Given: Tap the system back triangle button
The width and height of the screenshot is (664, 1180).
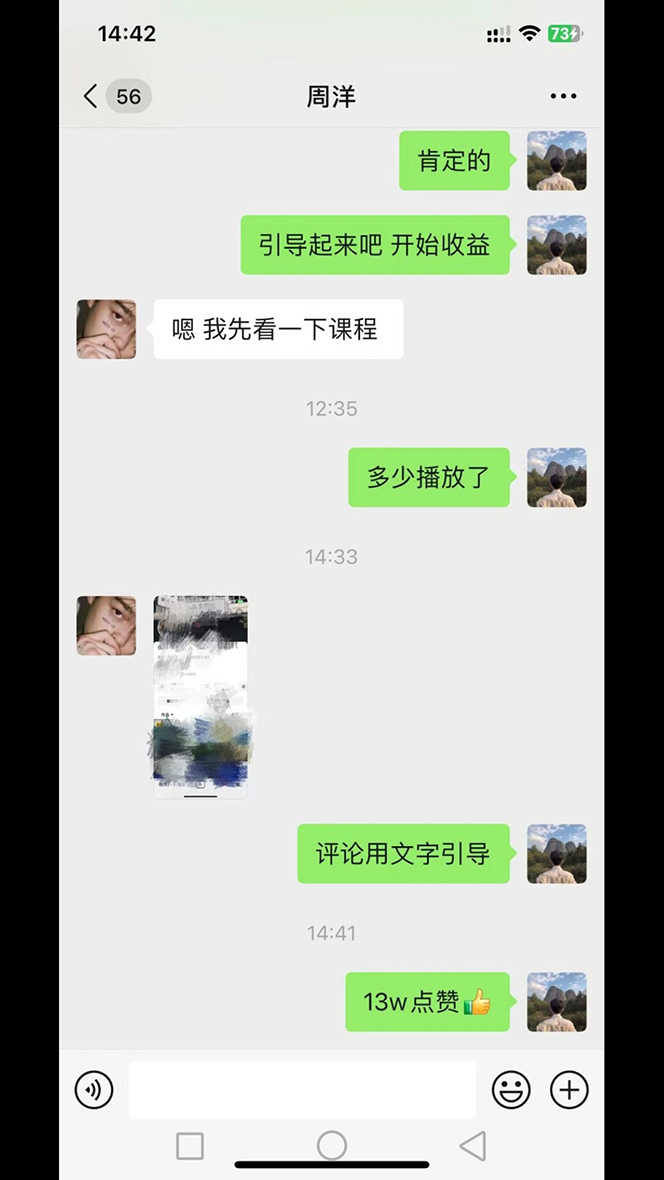Looking at the screenshot, I should (x=473, y=1146).
